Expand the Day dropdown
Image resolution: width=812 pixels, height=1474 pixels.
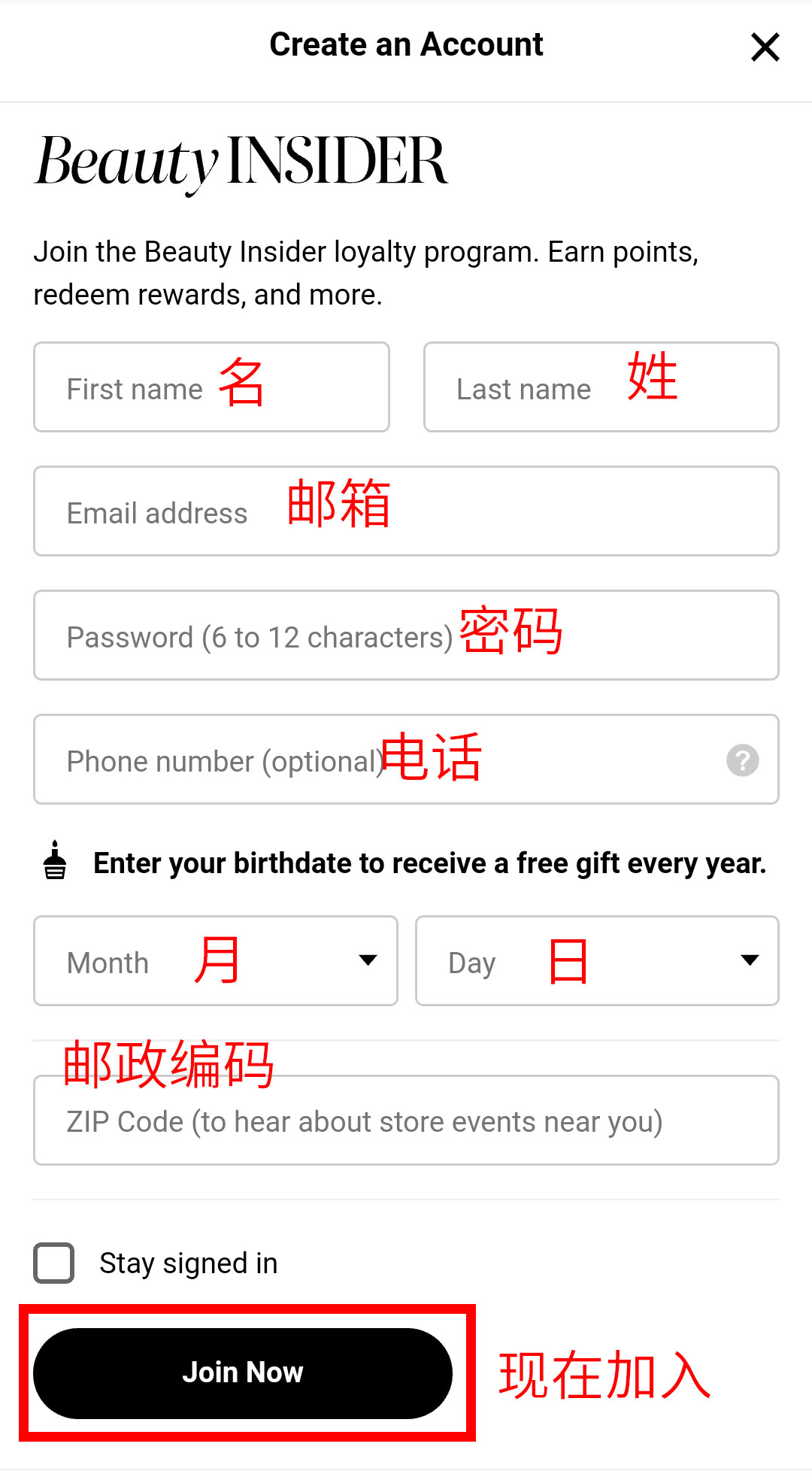tap(597, 960)
